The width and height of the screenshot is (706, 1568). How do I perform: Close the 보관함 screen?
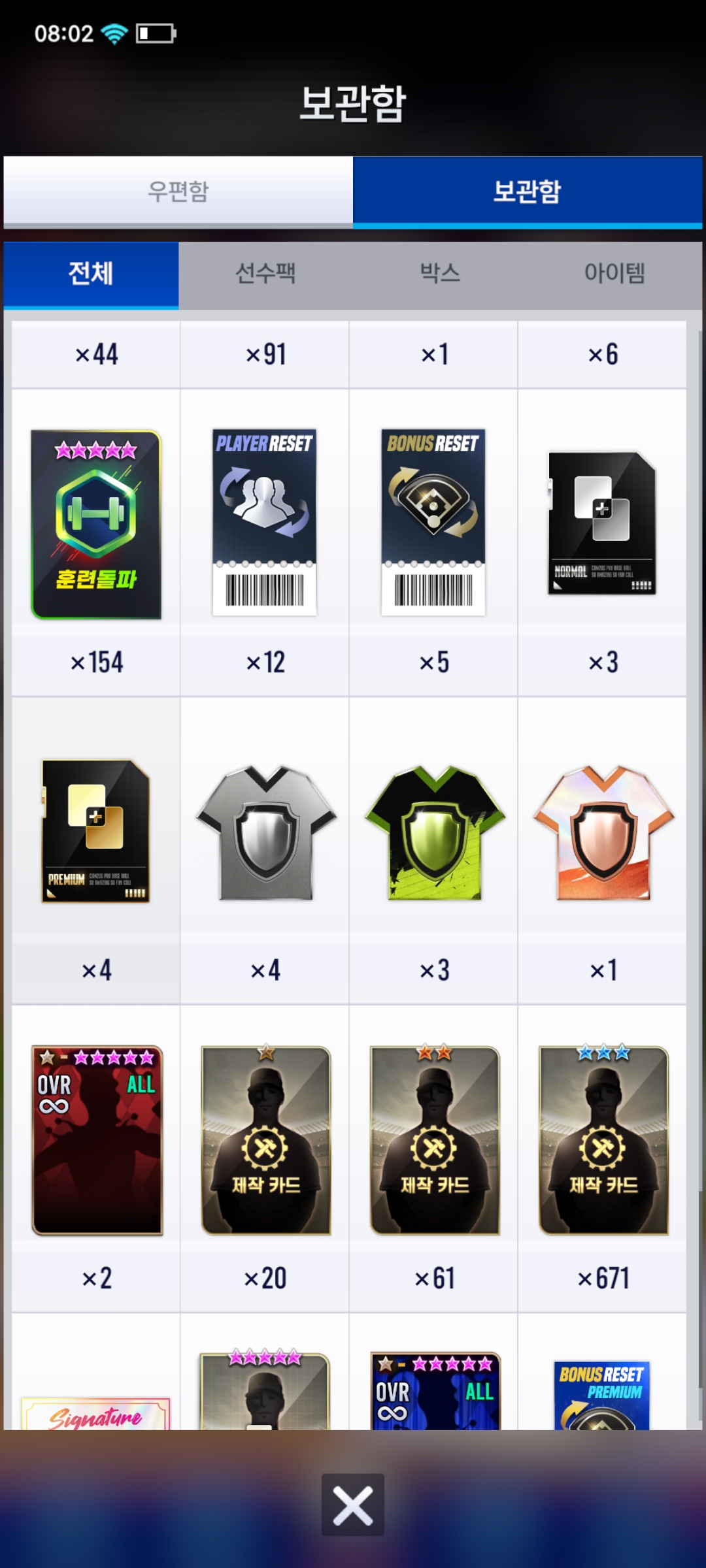point(353,1505)
